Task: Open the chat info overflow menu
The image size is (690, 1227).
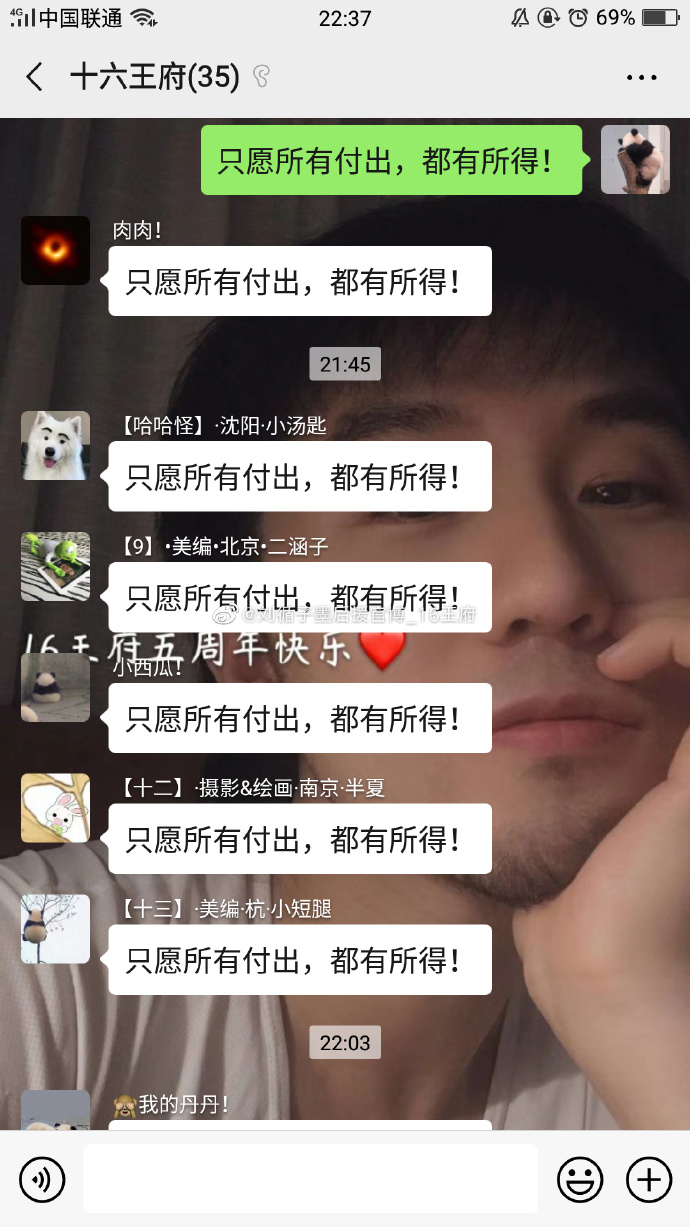Action: pyautogui.click(x=641, y=77)
